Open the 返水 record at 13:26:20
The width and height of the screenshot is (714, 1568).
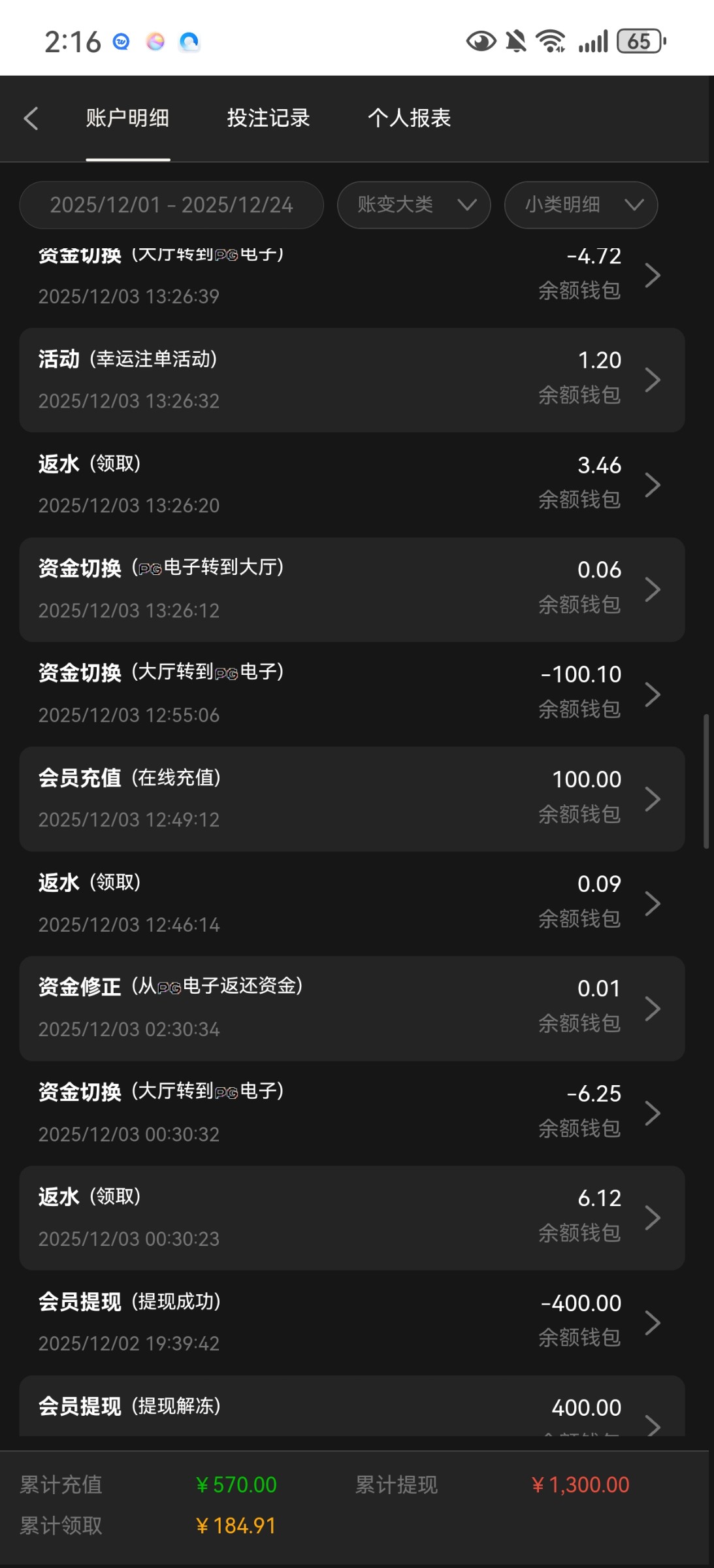[x=351, y=484]
